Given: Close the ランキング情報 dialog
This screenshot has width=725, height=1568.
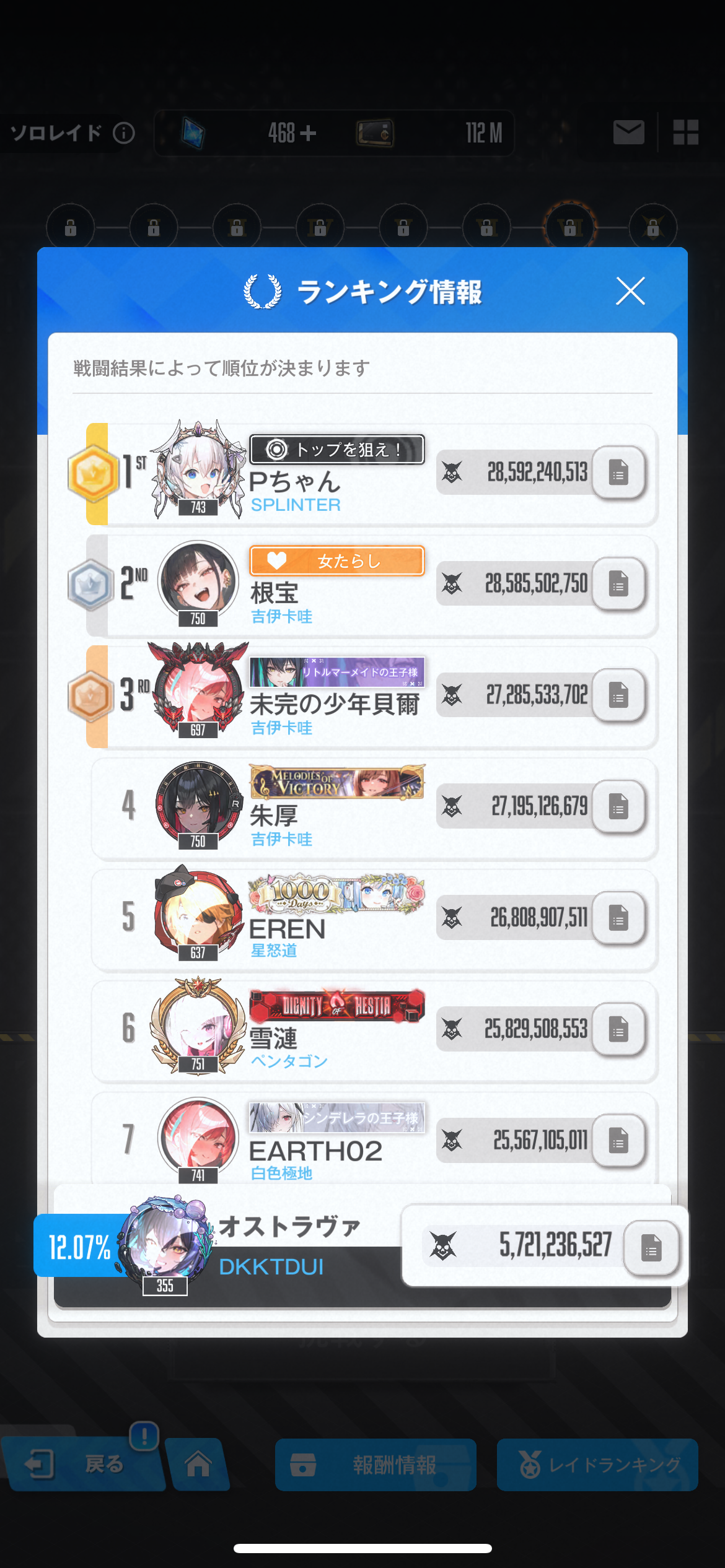Looking at the screenshot, I should [630, 291].
